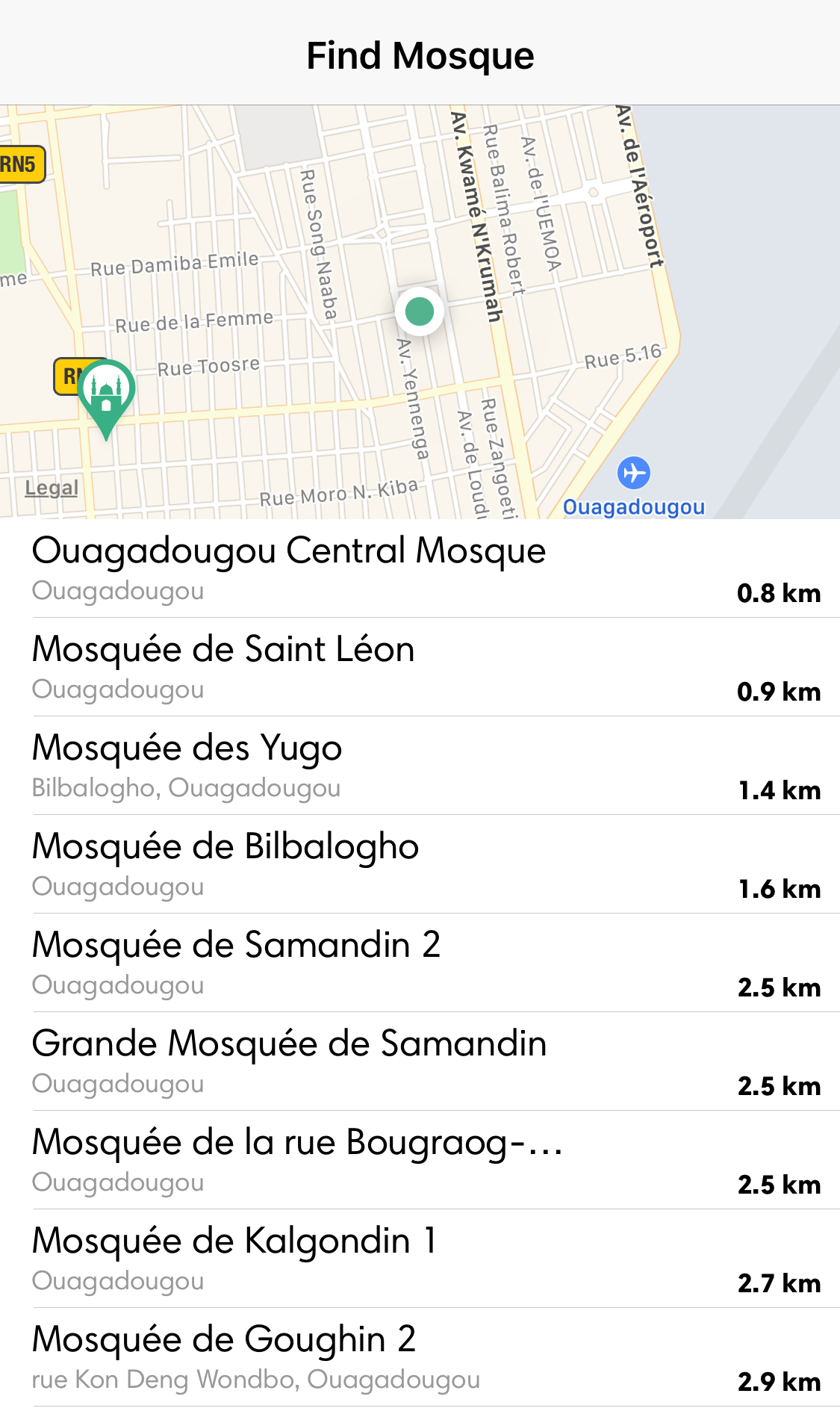
Task: View Mosquée de Bilbalogho
Action: click(420, 865)
